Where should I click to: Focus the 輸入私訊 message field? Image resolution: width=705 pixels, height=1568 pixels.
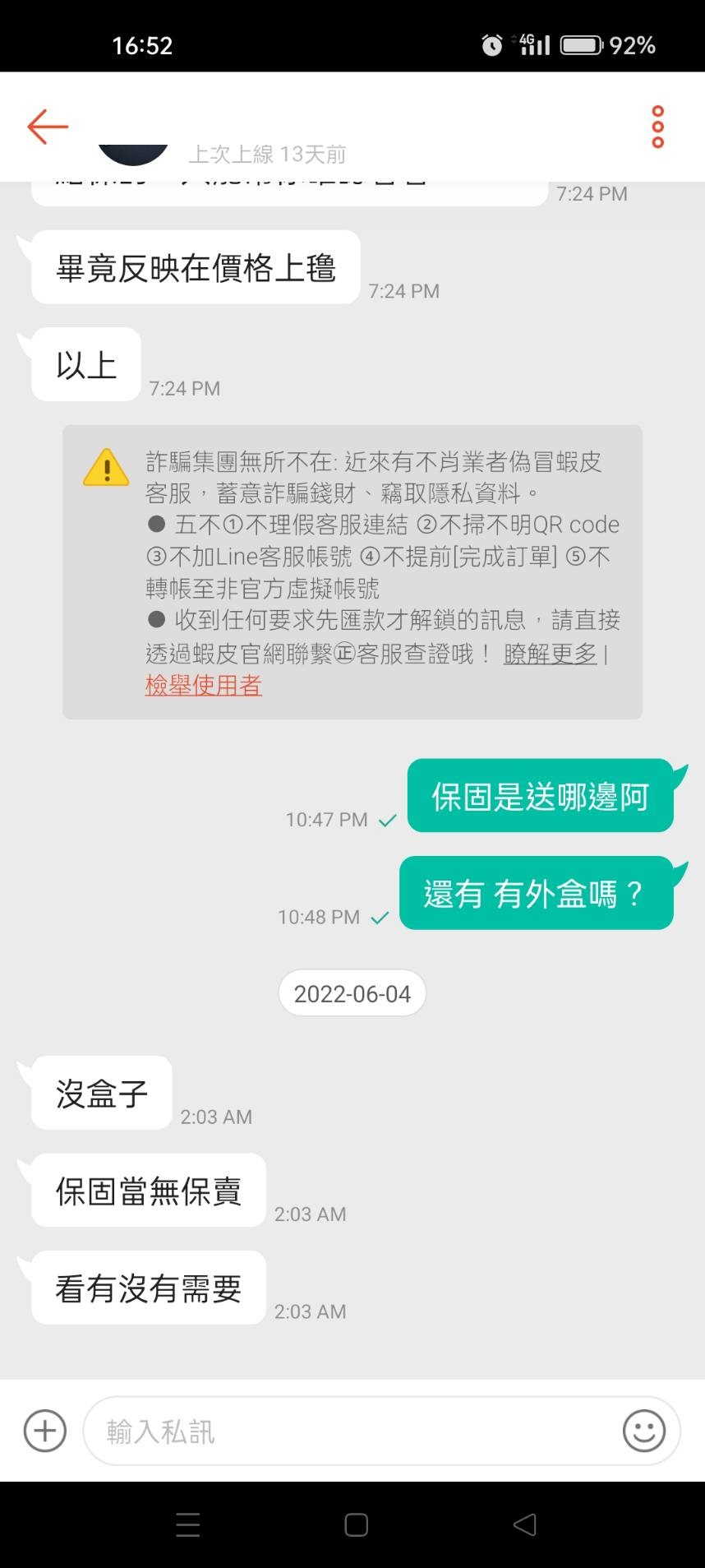[353, 1431]
